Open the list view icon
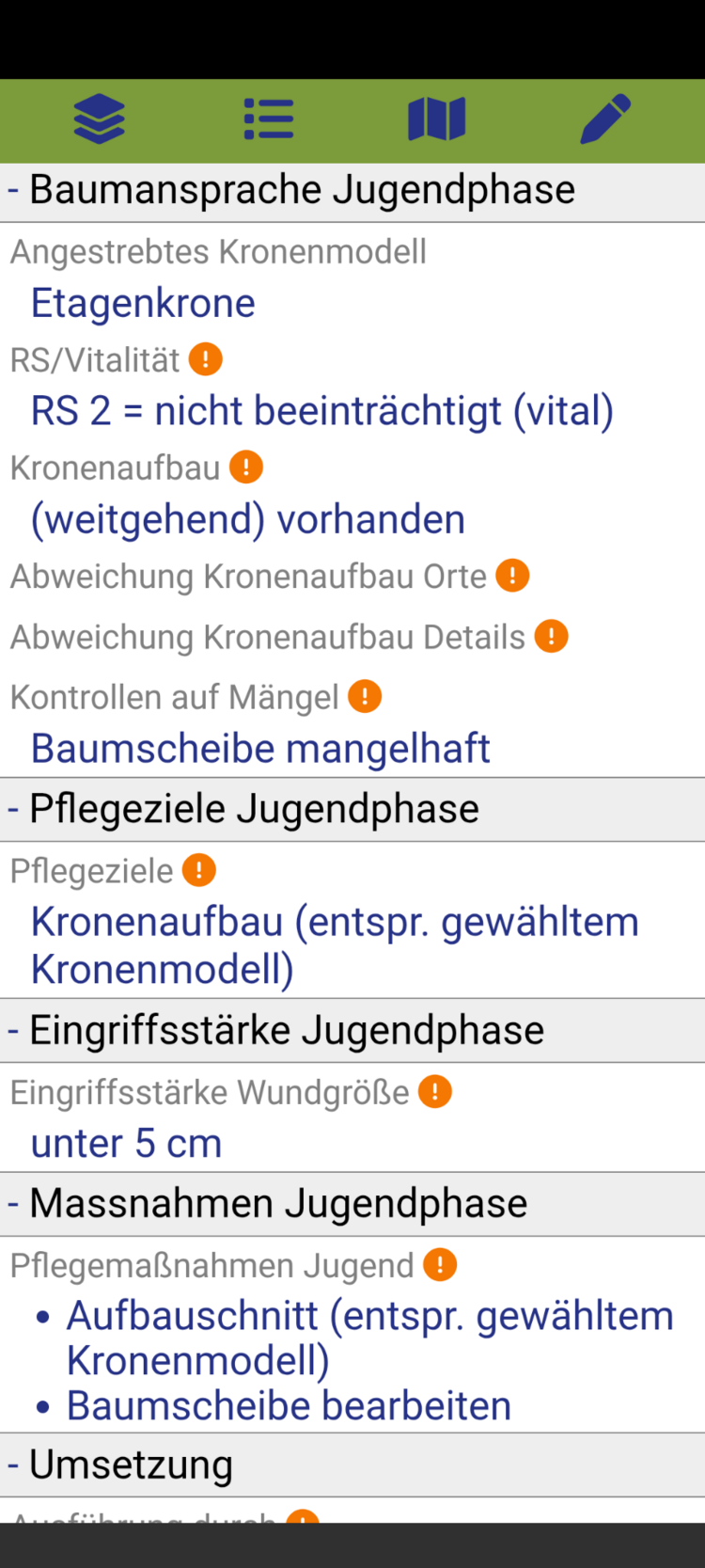The height and width of the screenshot is (1568, 705). click(x=269, y=119)
